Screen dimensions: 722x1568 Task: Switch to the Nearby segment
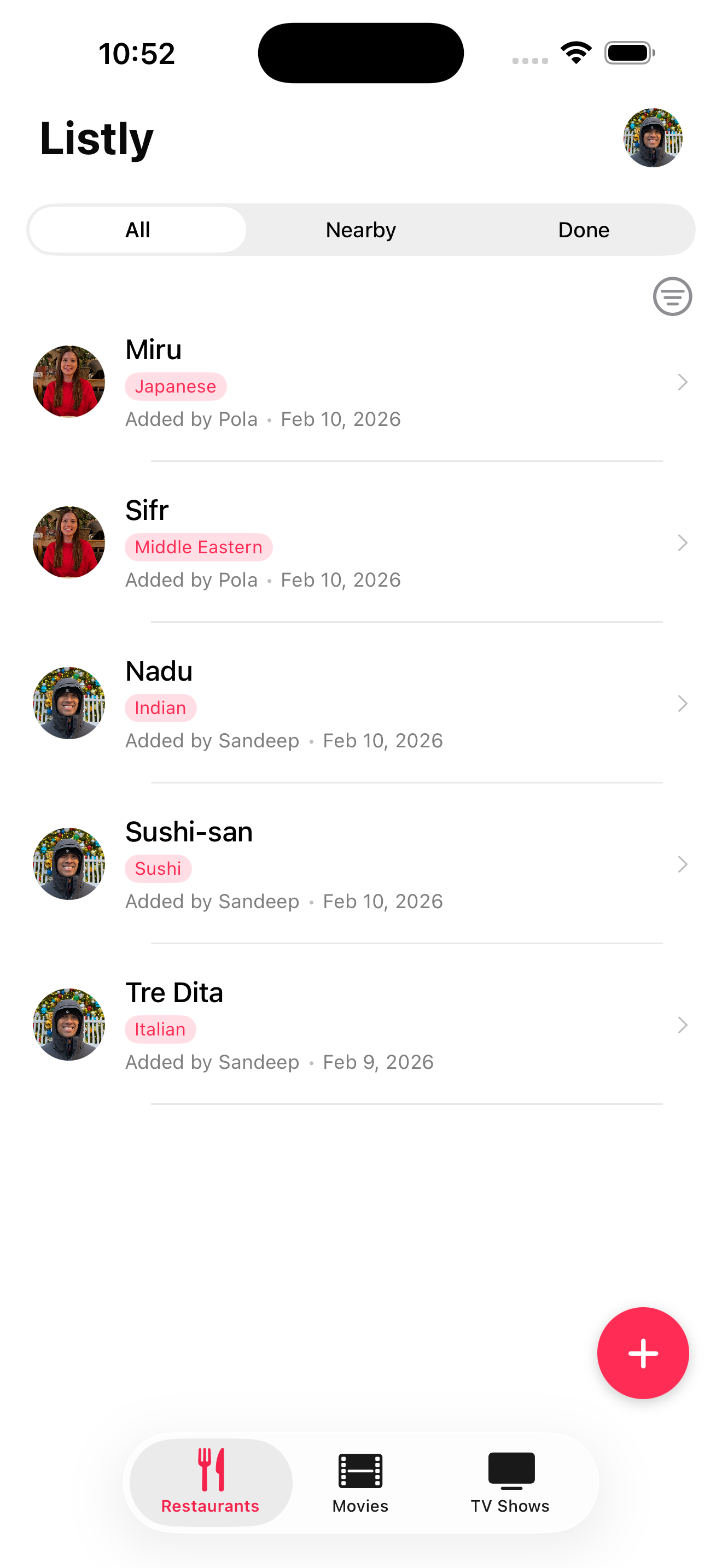tap(360, 230)
